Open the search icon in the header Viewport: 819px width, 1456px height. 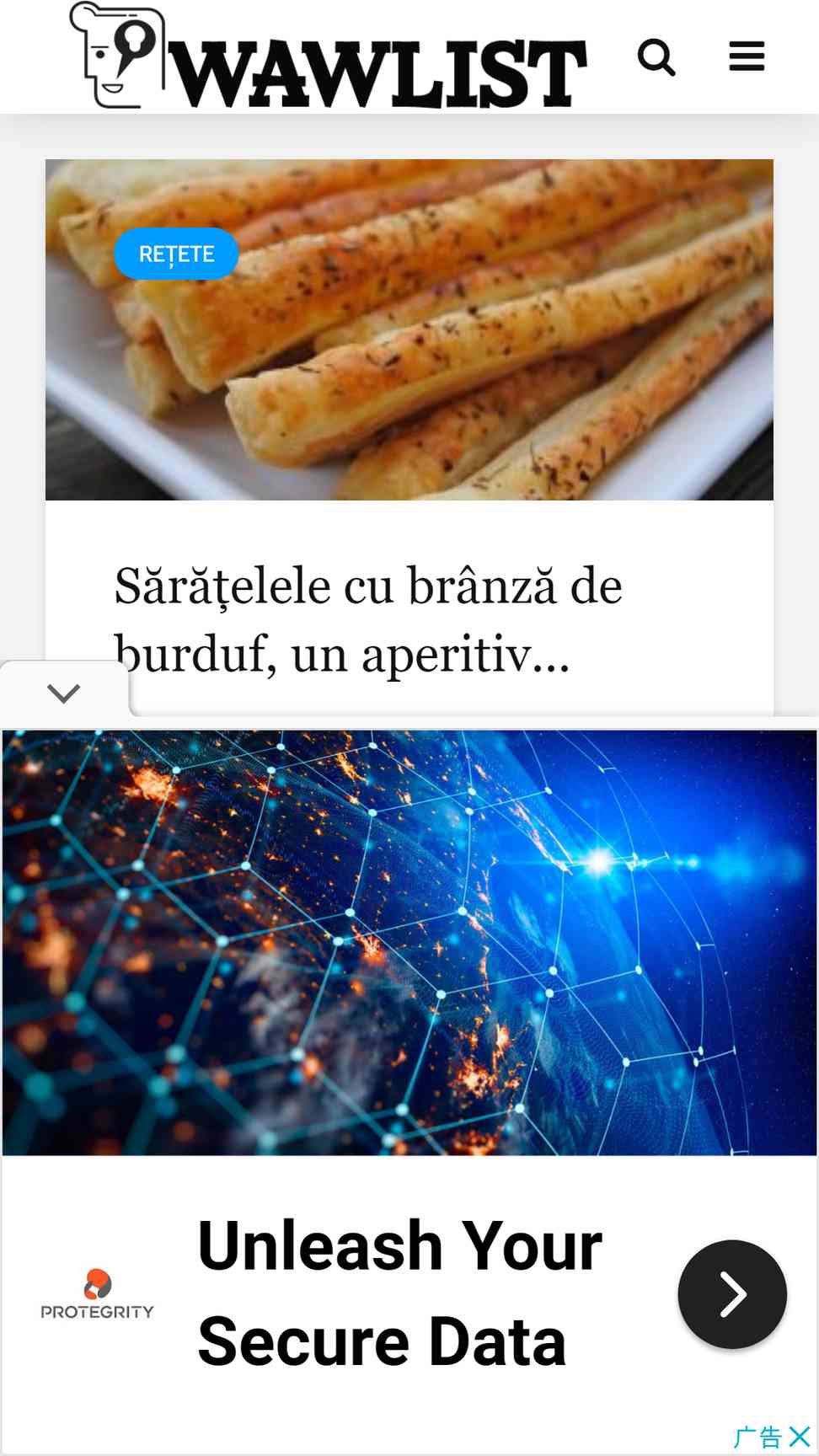point(656,57)
